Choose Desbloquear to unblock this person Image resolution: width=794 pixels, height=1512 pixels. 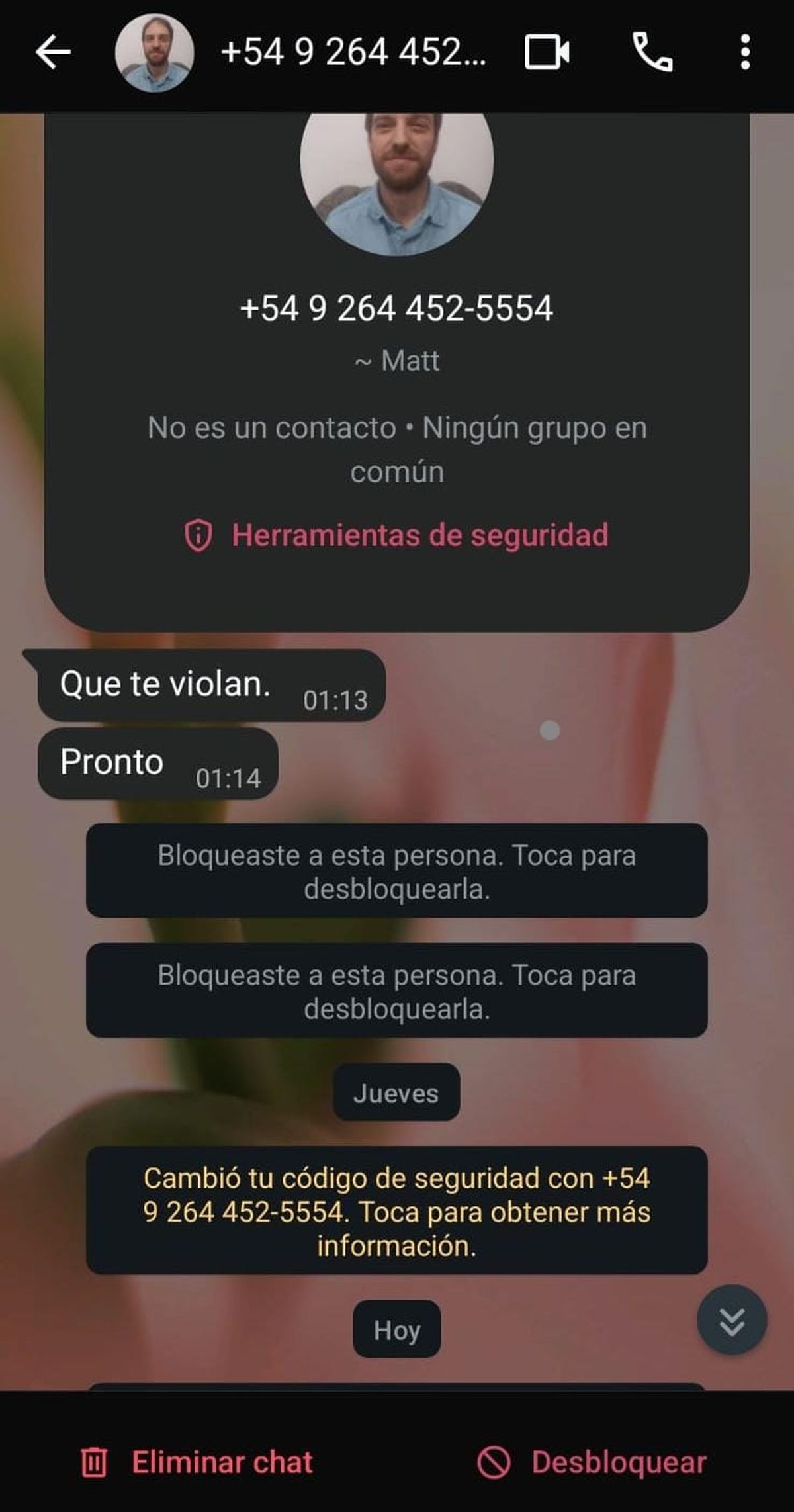(x=592, y=1462)
